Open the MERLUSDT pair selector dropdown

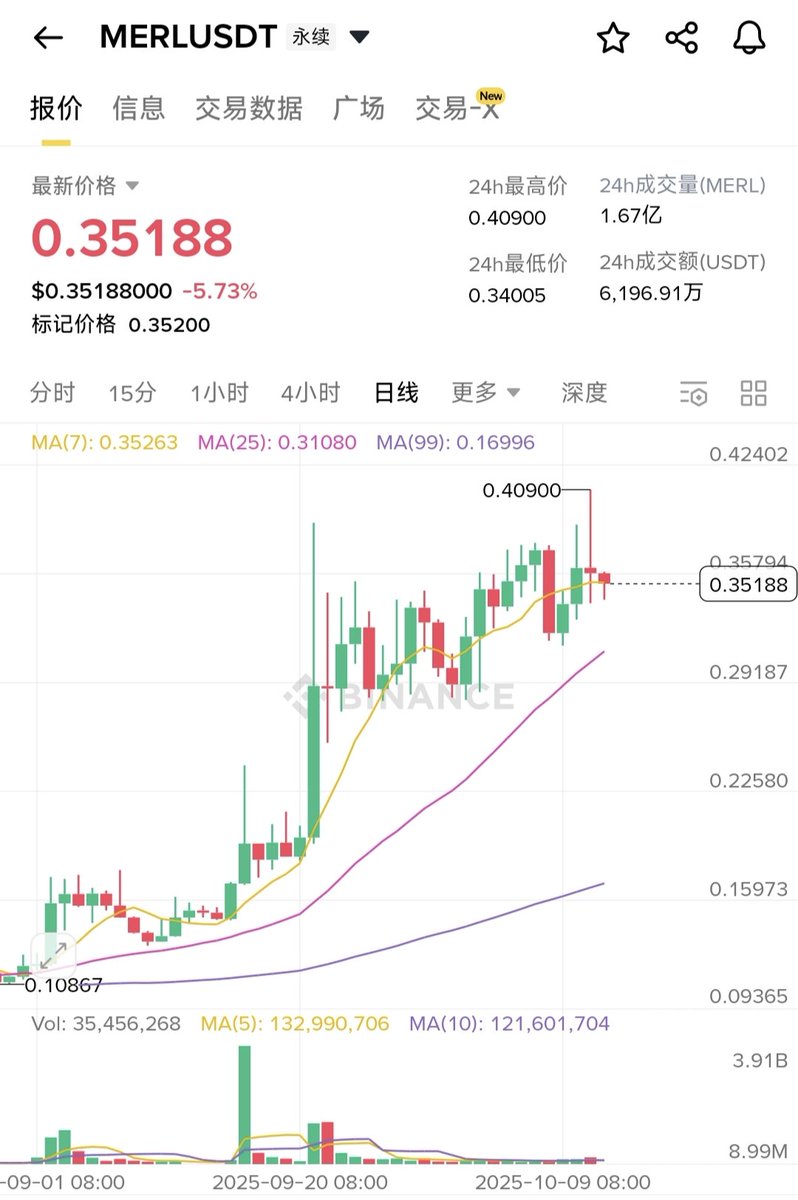(359, 38)
